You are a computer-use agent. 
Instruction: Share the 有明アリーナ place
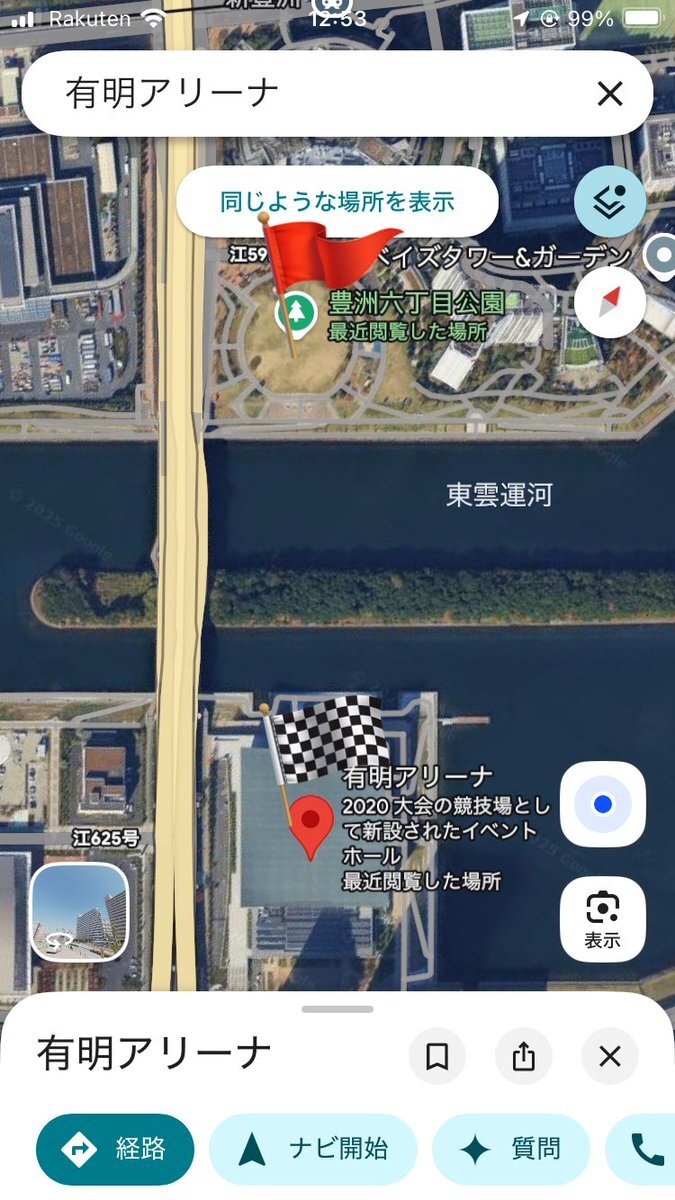(x=523, y=1056)
